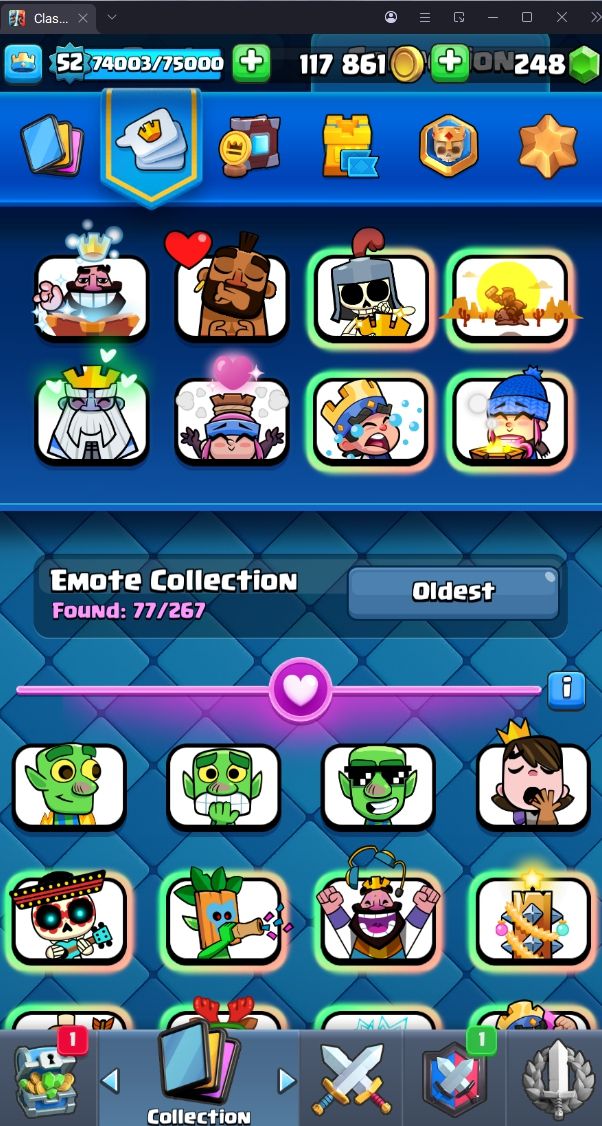Viewport: 602px width, 1126px height.
Task: Change emote sorting from Oldest
Action: pyautogui.click(x=453, y=592)
